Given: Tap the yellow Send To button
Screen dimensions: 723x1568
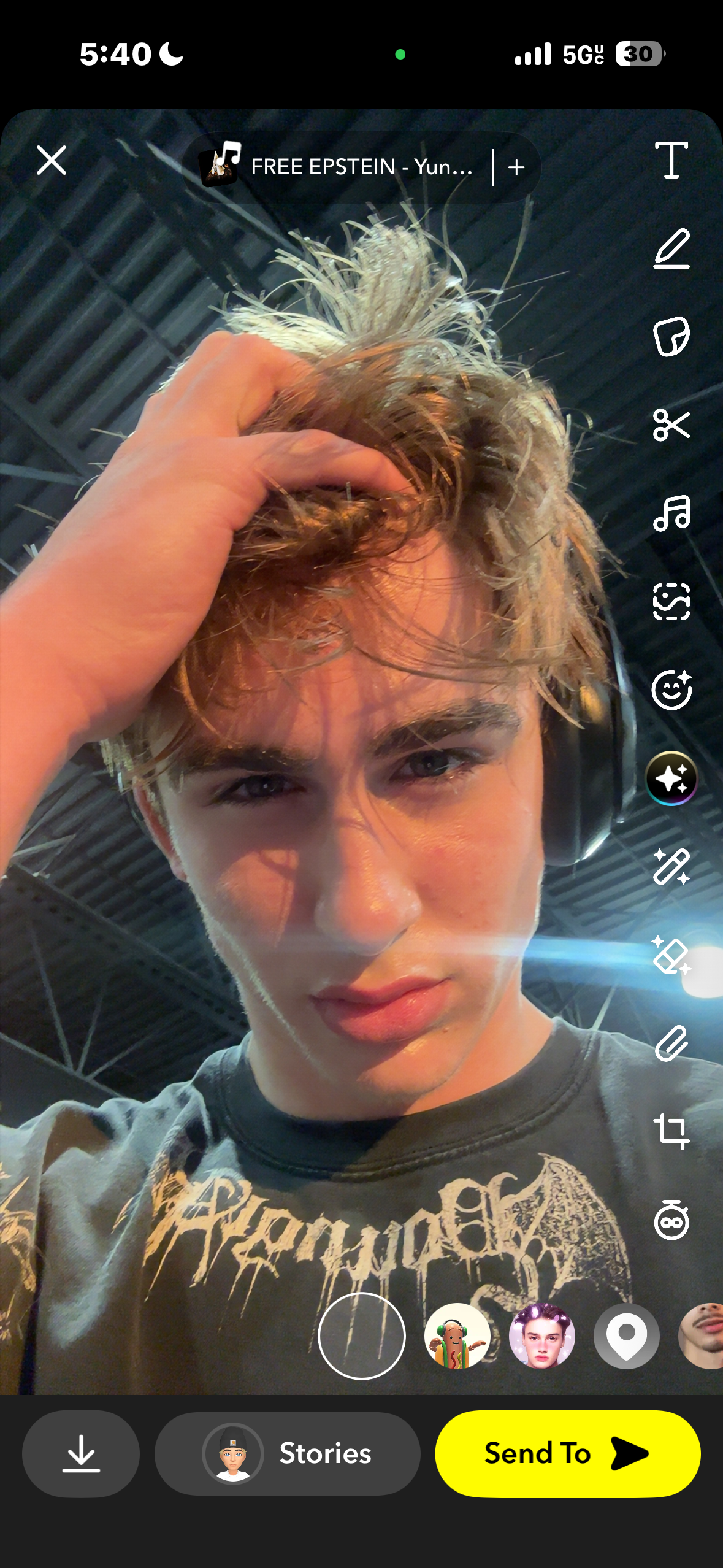Looking at the screenshot, I should (567, 1454).
